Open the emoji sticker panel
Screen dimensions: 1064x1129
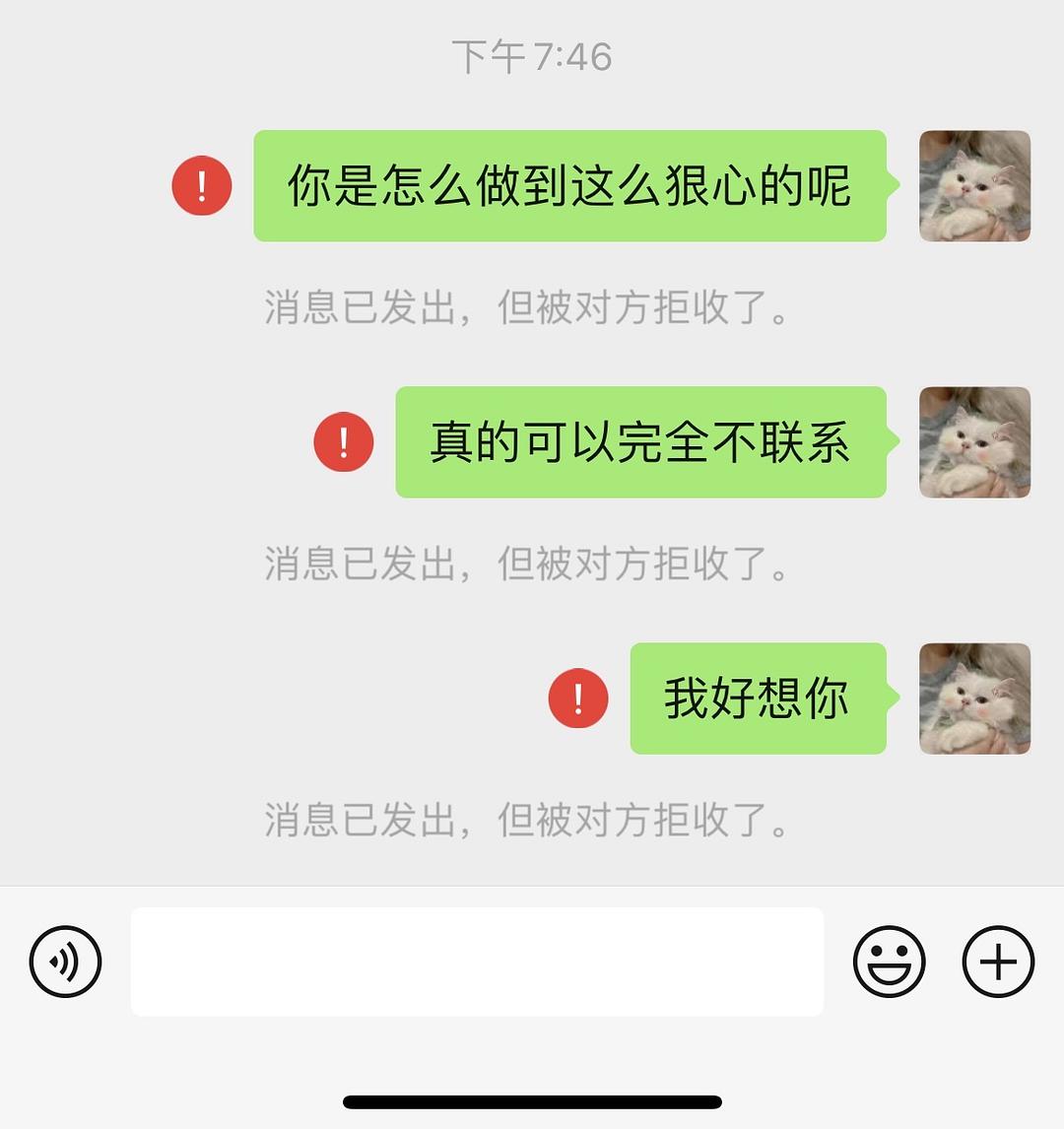[889, 962]
